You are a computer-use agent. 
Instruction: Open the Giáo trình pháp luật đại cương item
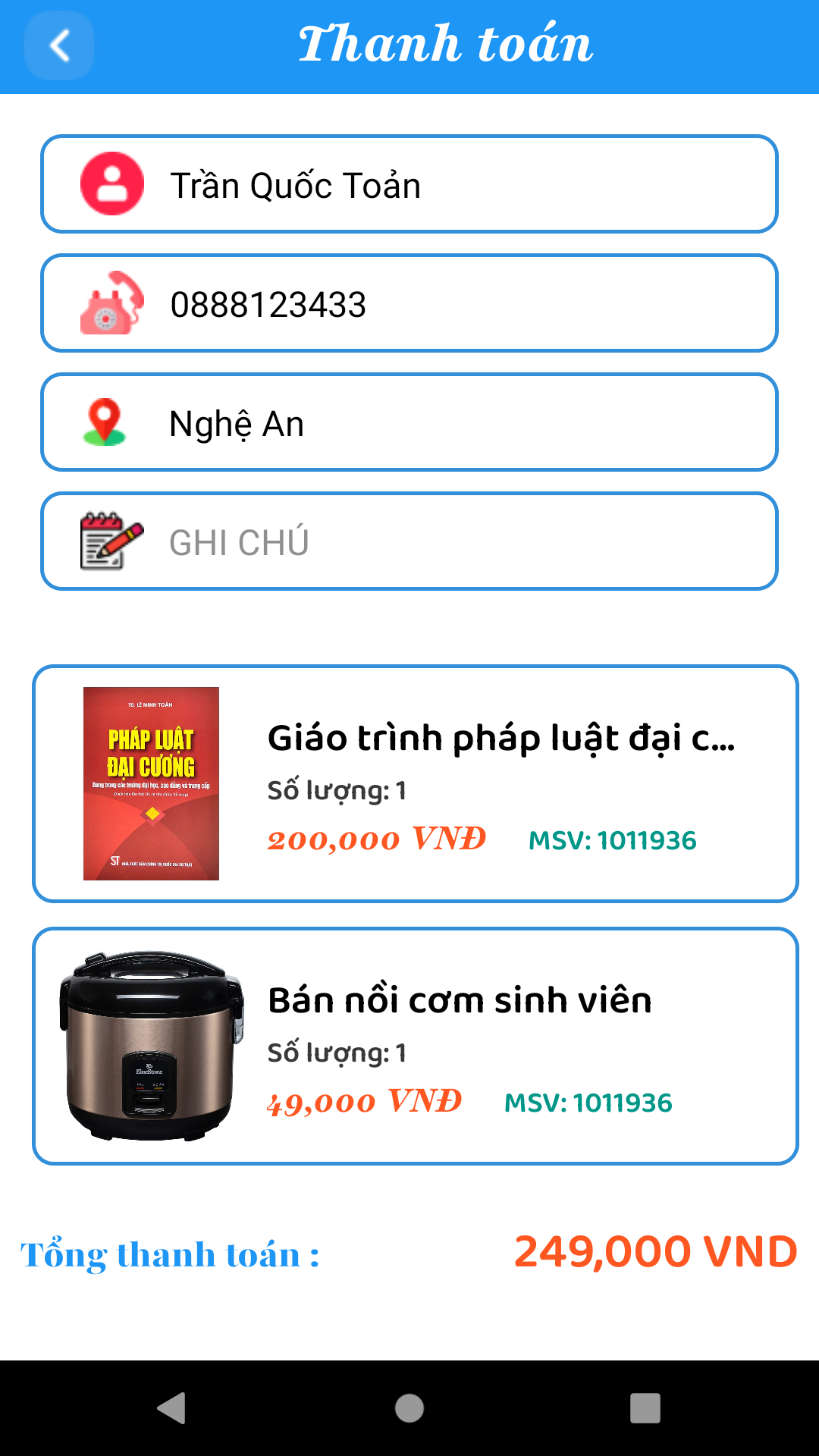[416, 784]
